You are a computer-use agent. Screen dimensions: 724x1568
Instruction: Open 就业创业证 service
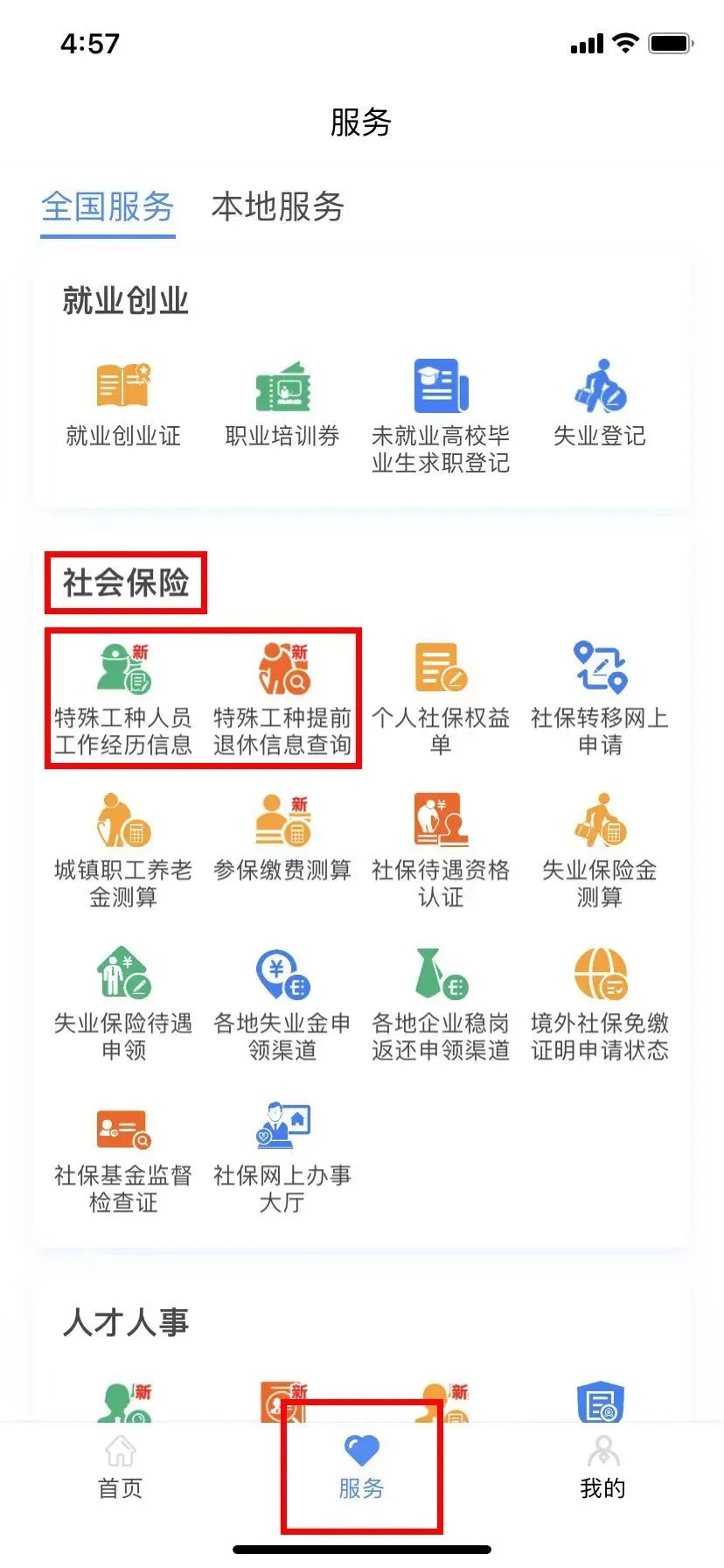(x=122, y=398)
